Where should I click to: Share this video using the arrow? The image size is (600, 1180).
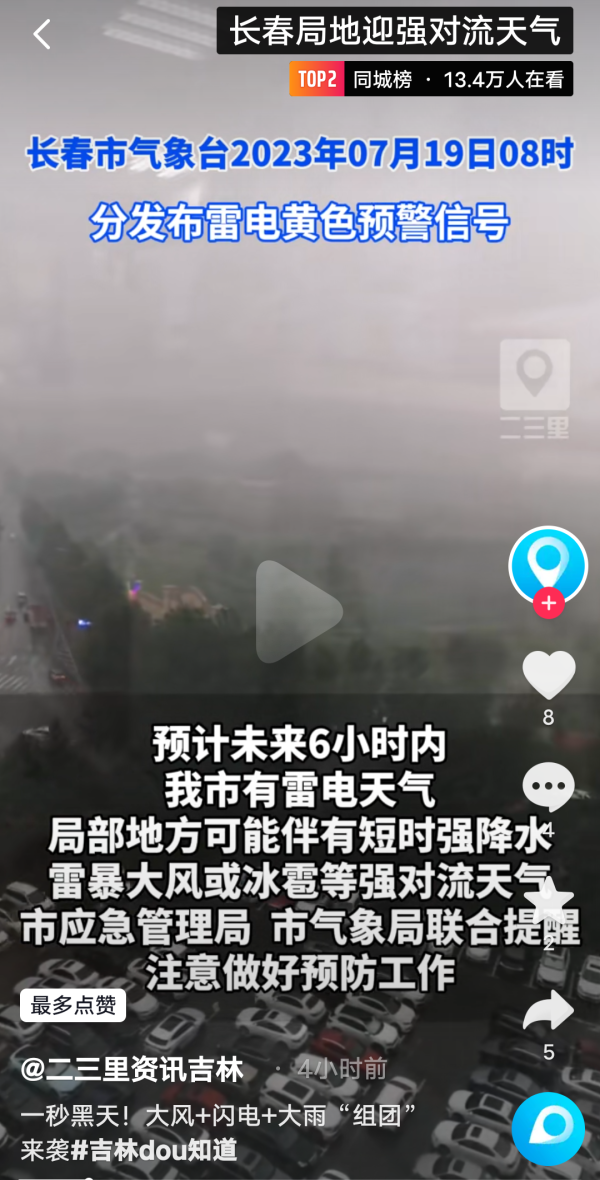[549, 1011]
